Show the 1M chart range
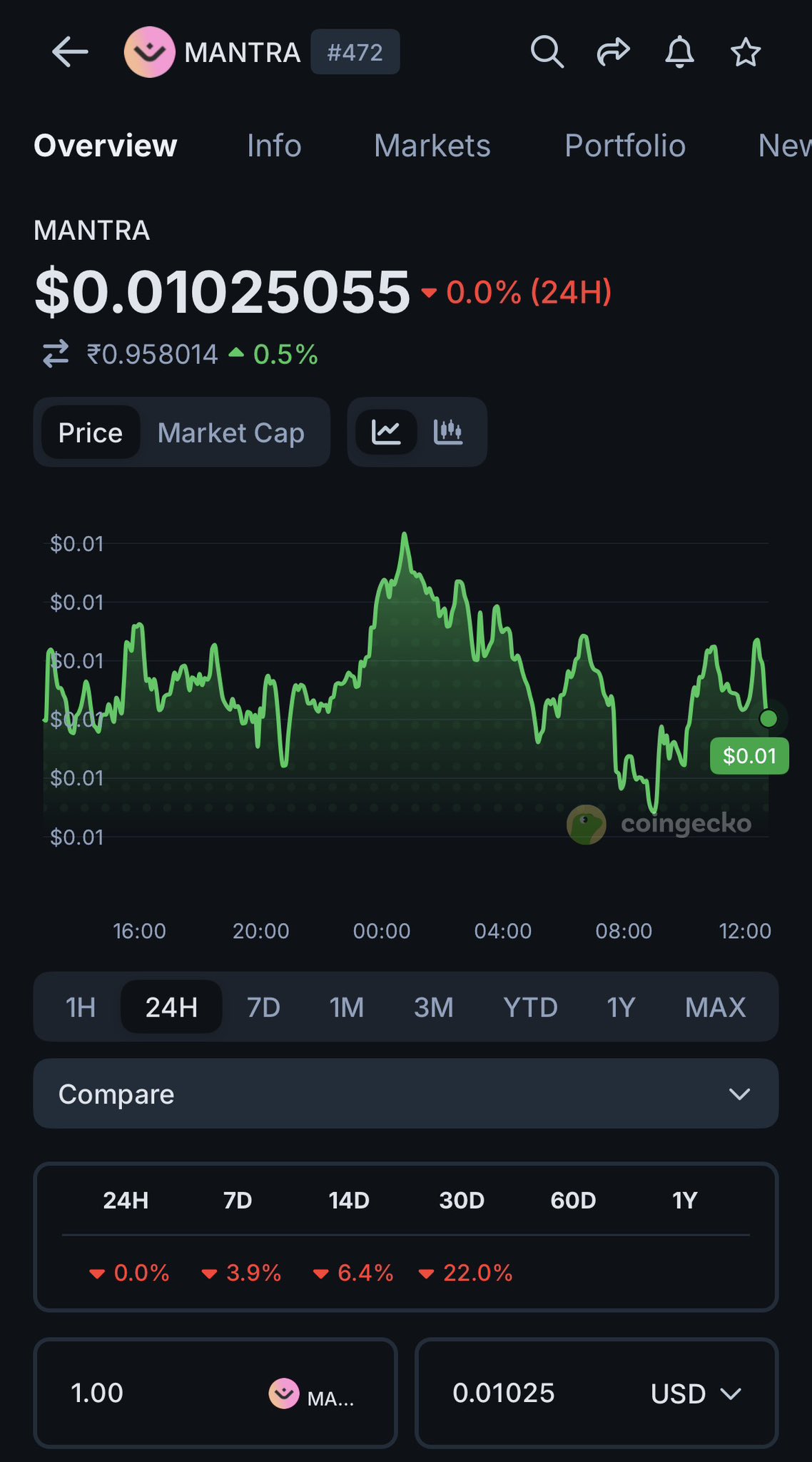The height and width of the screenshot is (1462, 812). coord(347,1007)
